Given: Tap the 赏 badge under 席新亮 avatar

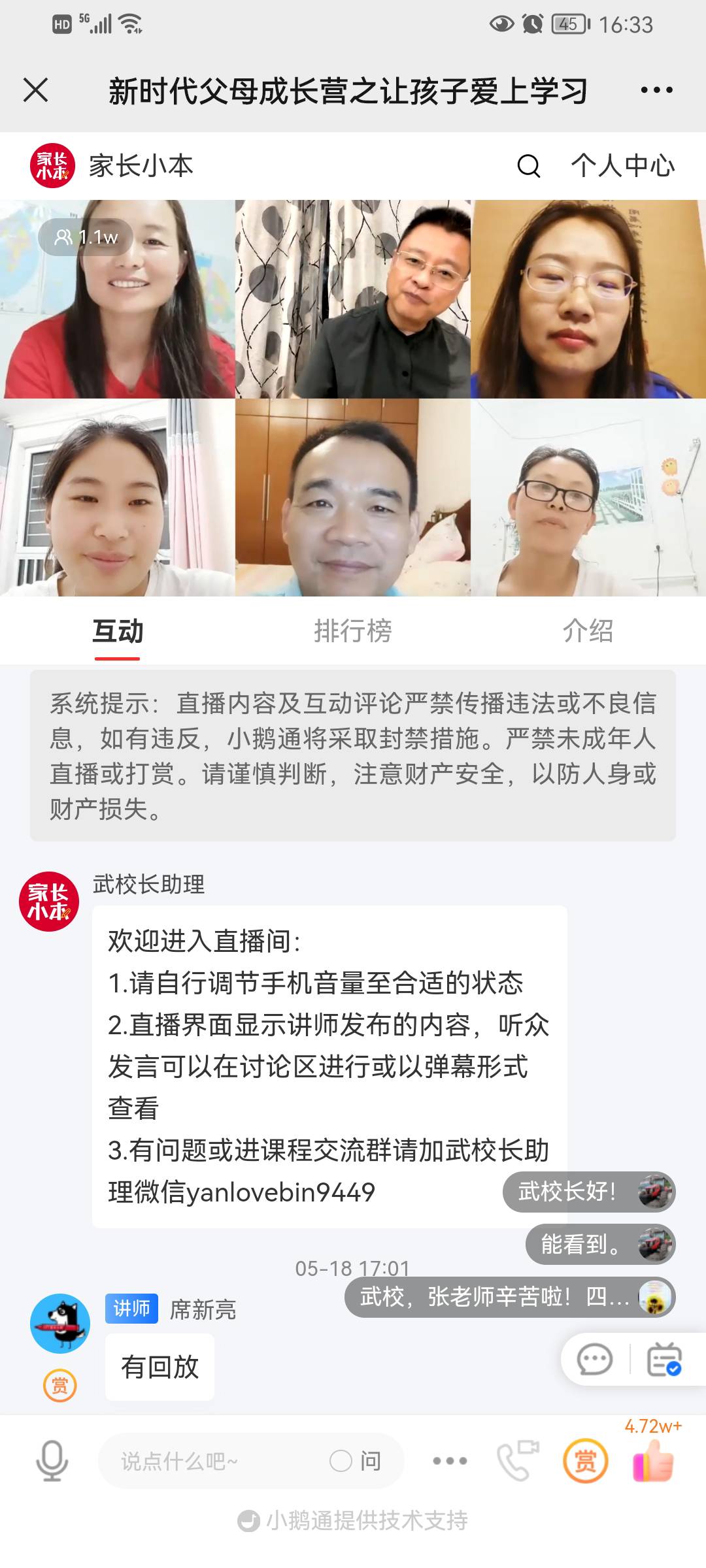Looking at the screenshot, I should point(59,1386).
